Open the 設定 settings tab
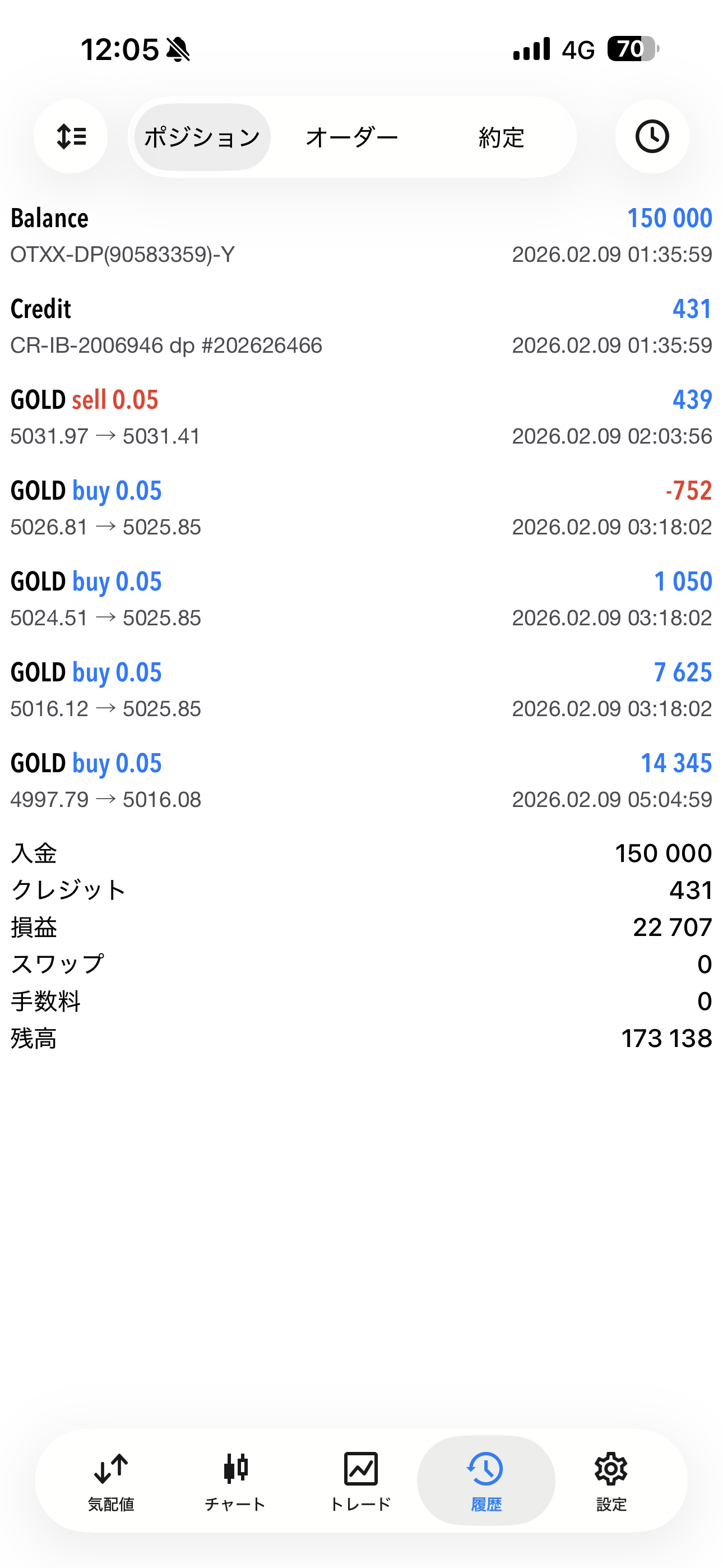The height and width of the screenshot is (1568, 723). click(611, 1481)
